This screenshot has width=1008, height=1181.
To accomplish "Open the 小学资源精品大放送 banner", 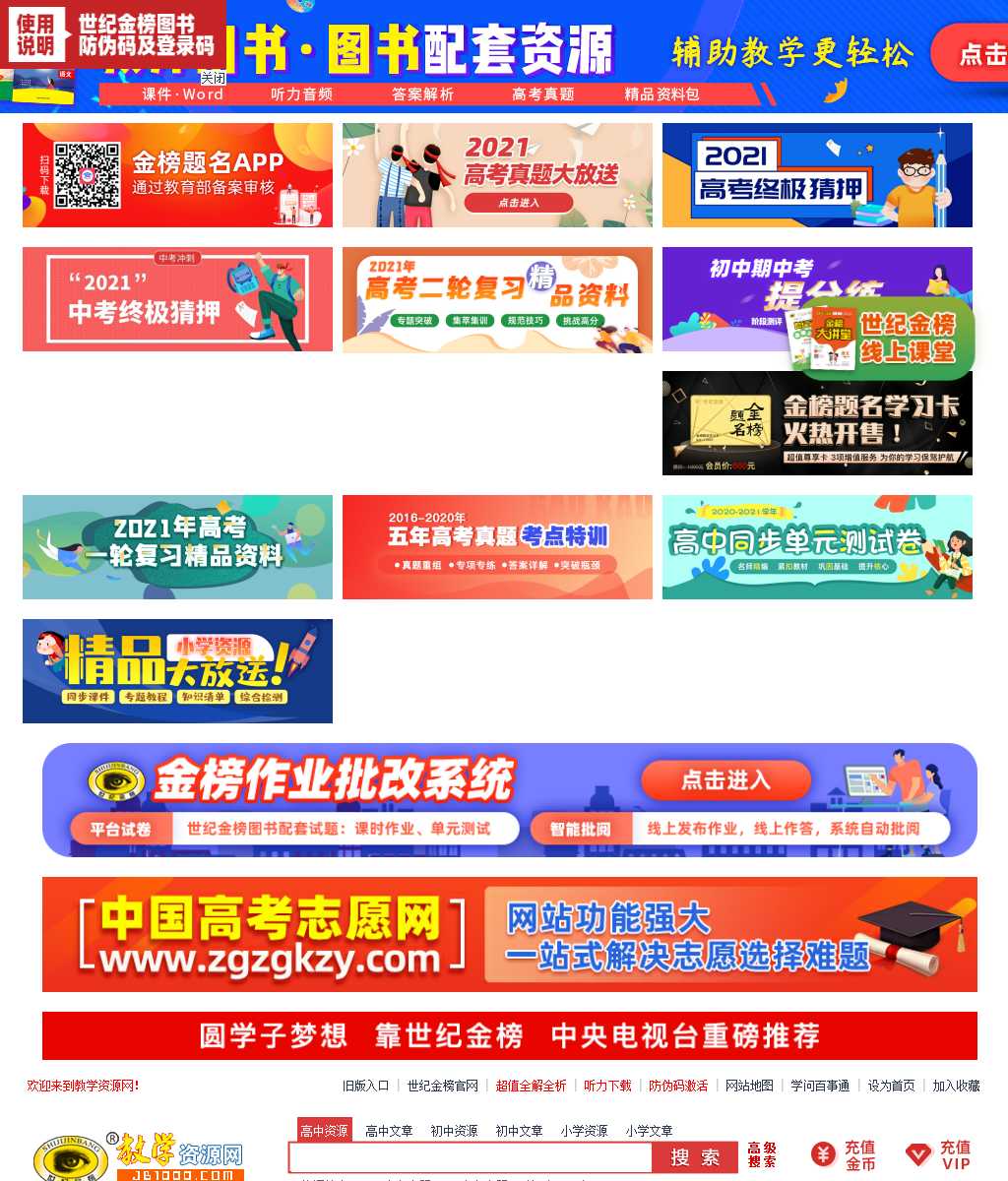I will pyautogui.click(x=177, y=671).
